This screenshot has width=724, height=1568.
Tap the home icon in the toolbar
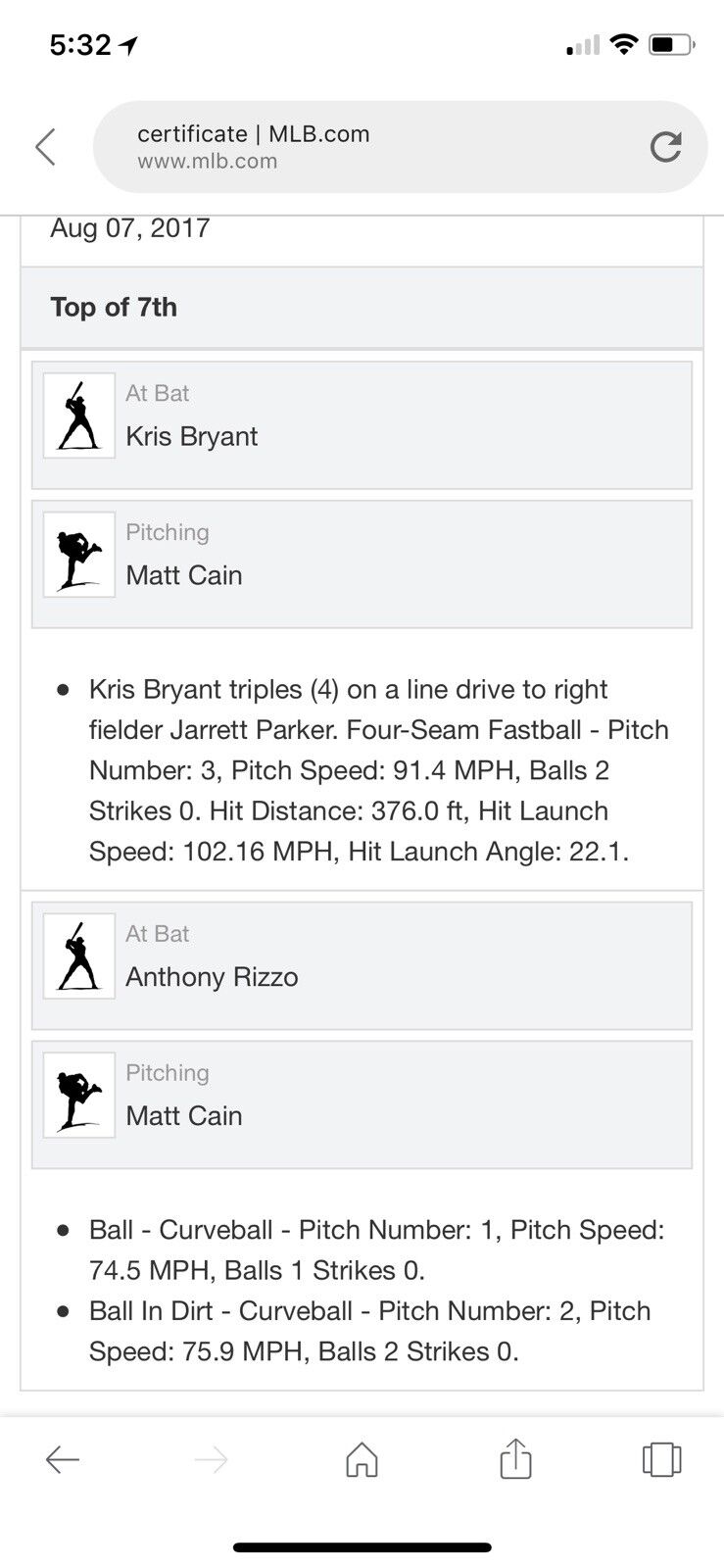362,1459
